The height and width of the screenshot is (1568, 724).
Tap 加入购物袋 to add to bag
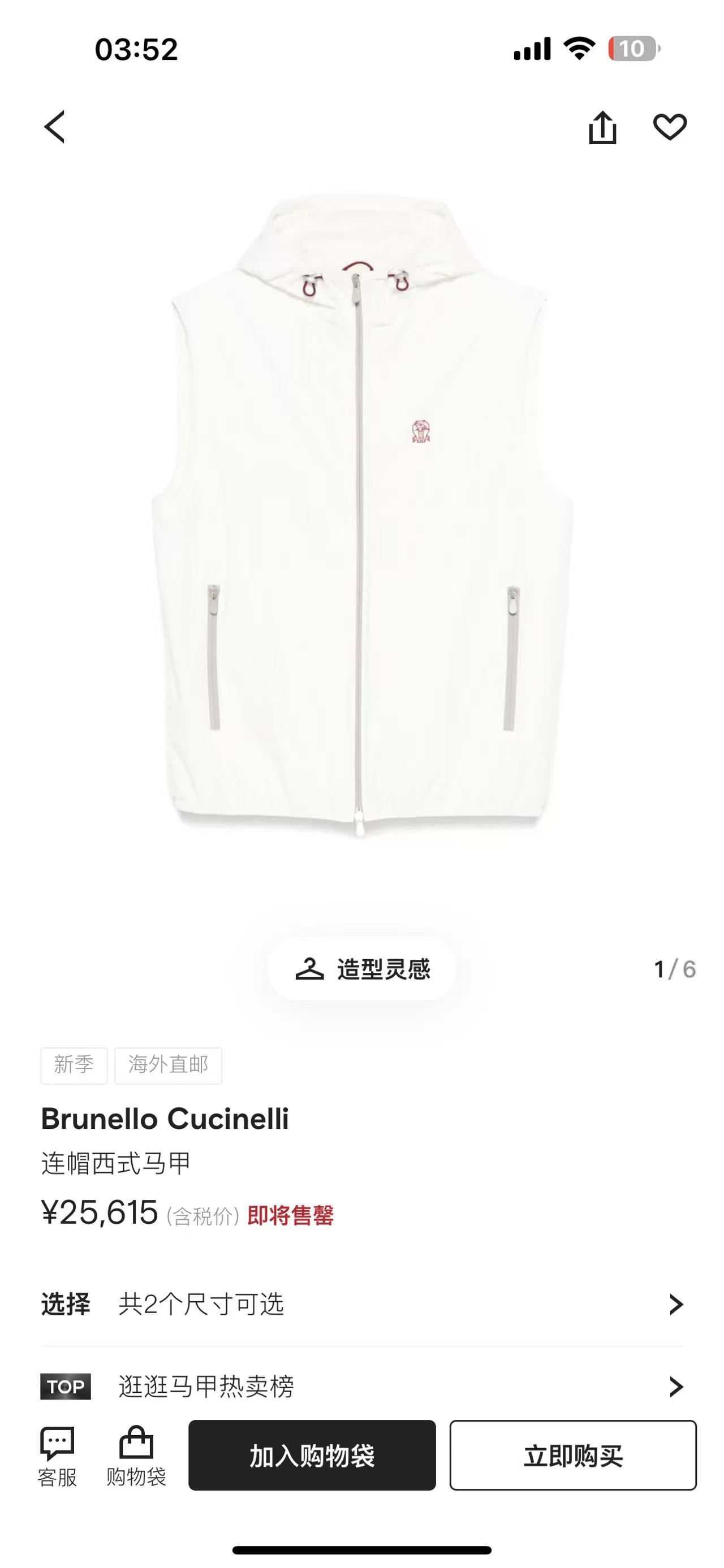(x=312, y=1456)
